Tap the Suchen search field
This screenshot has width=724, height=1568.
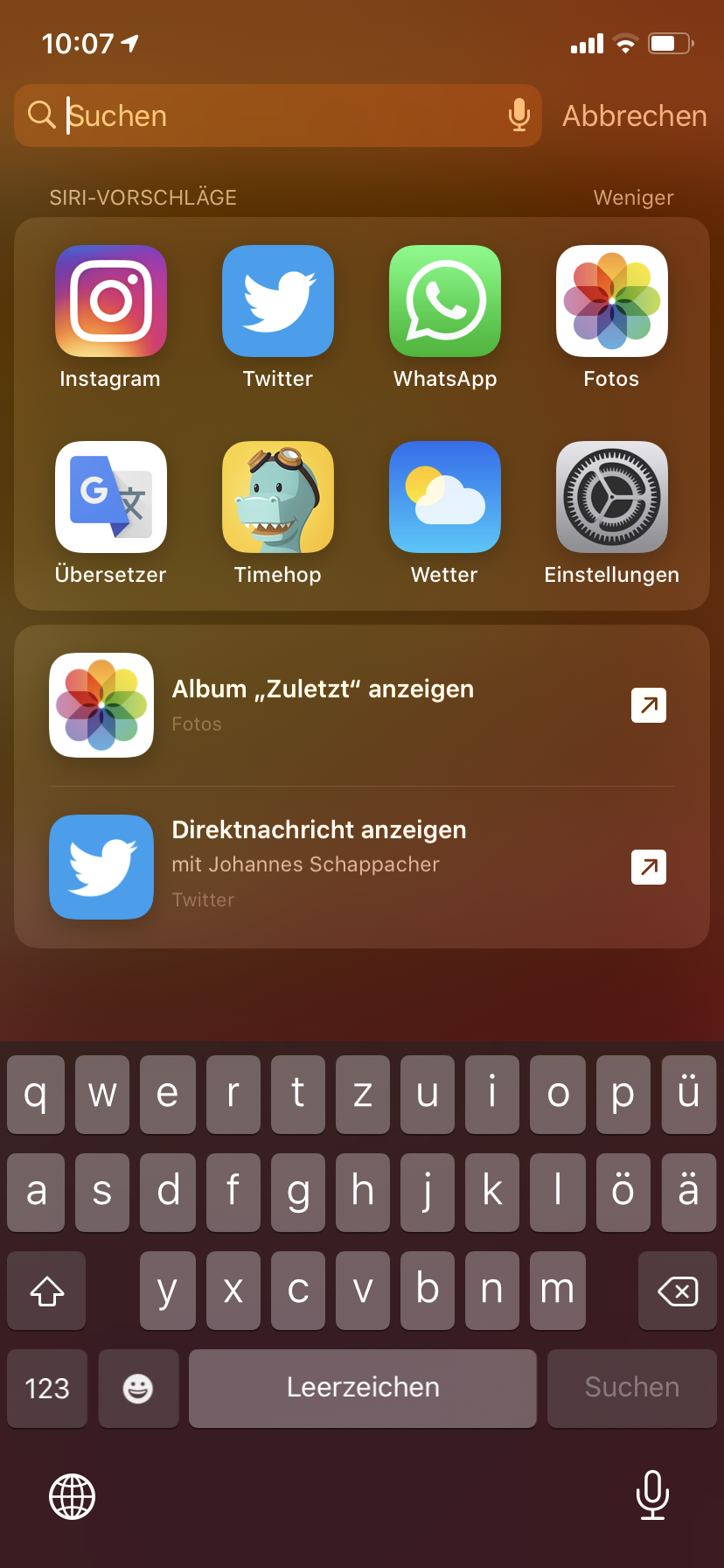tap(278, 115)
